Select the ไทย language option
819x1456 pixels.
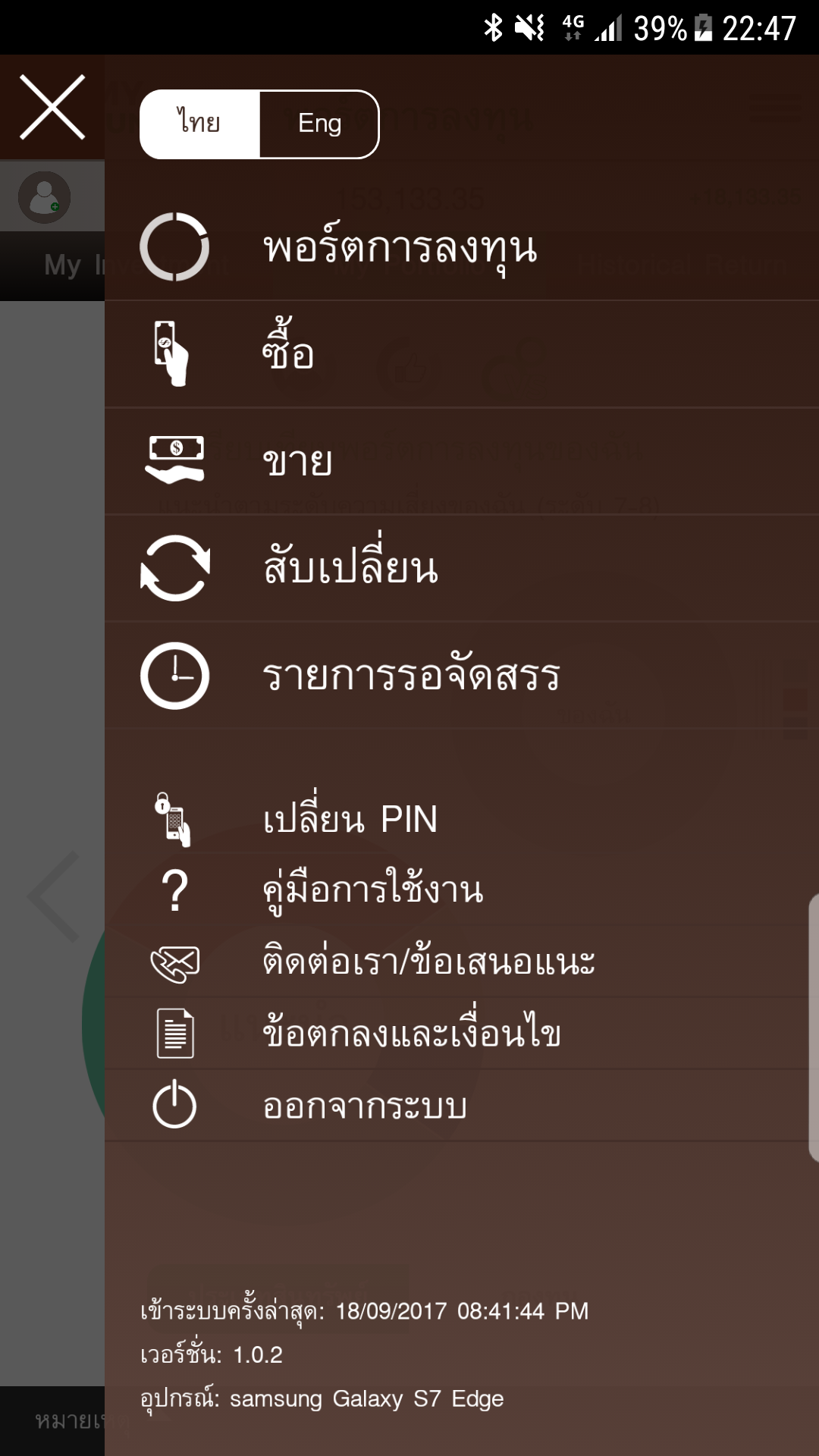199,124
